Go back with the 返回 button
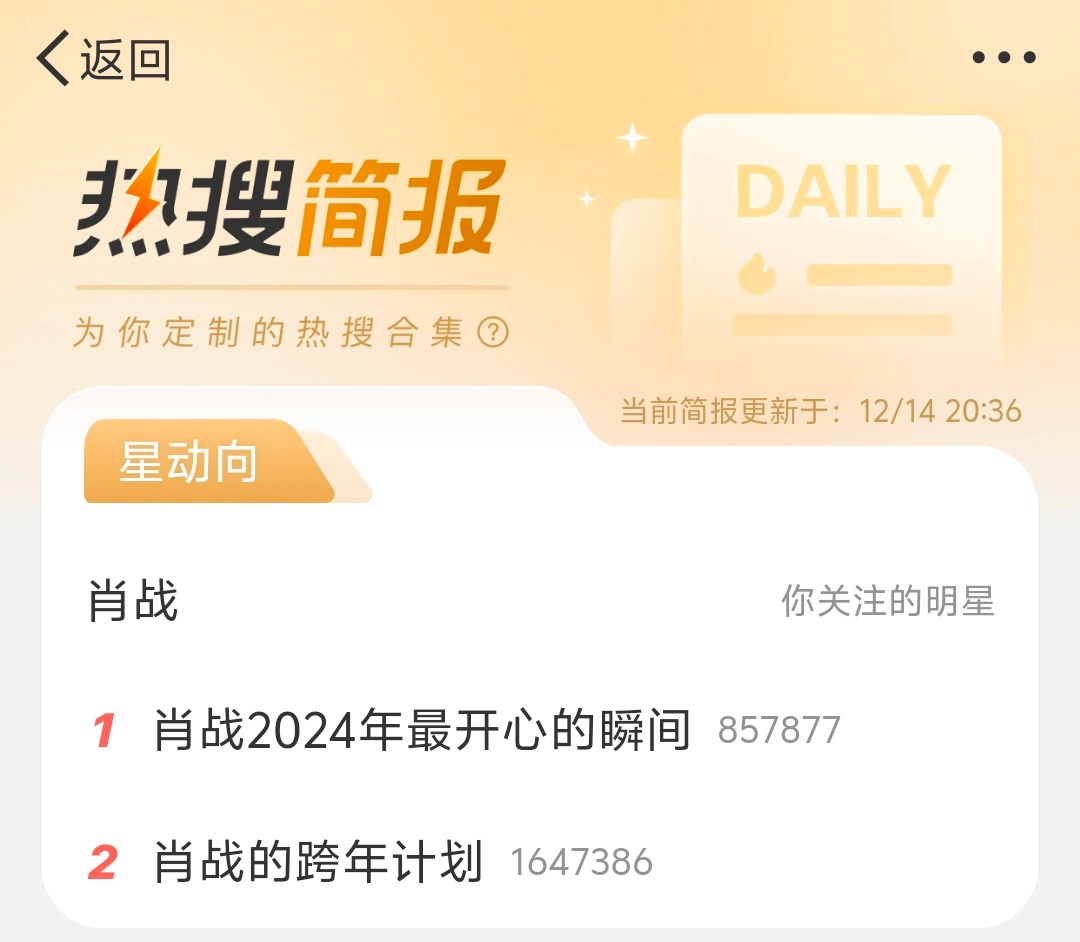Screen dimensions: 1080x942 pyautogui.click(x=103, y=59)
